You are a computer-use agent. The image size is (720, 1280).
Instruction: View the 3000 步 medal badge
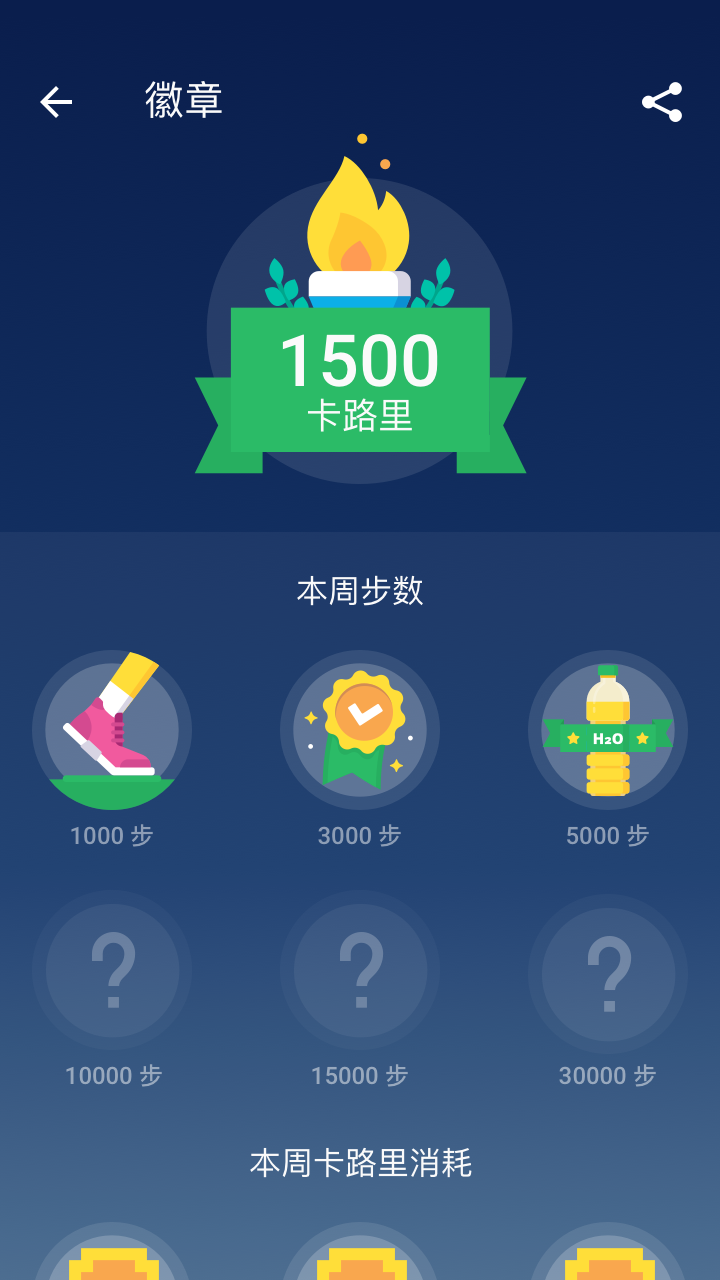click(x=360, y=731)
